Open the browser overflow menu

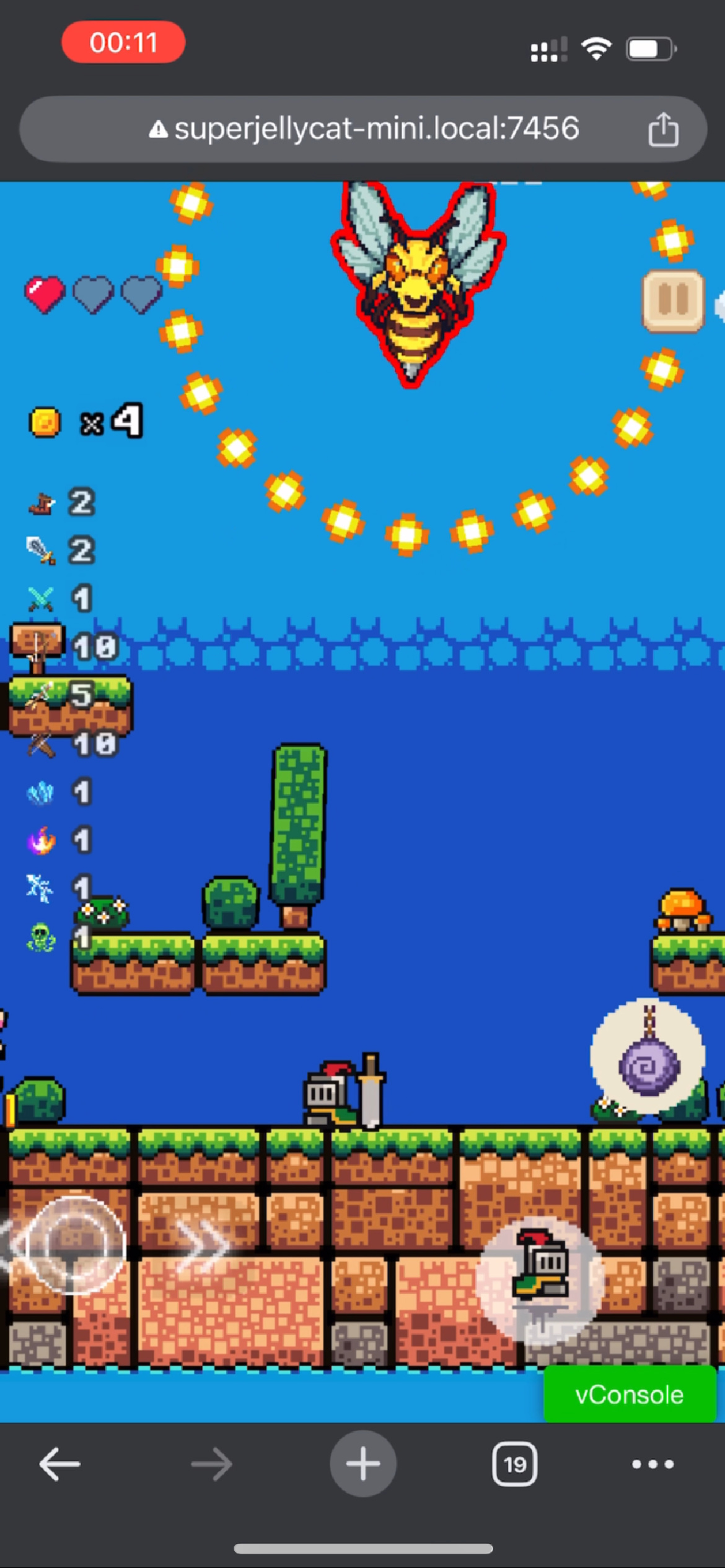pyautogui.click(x=652, y=1465)
